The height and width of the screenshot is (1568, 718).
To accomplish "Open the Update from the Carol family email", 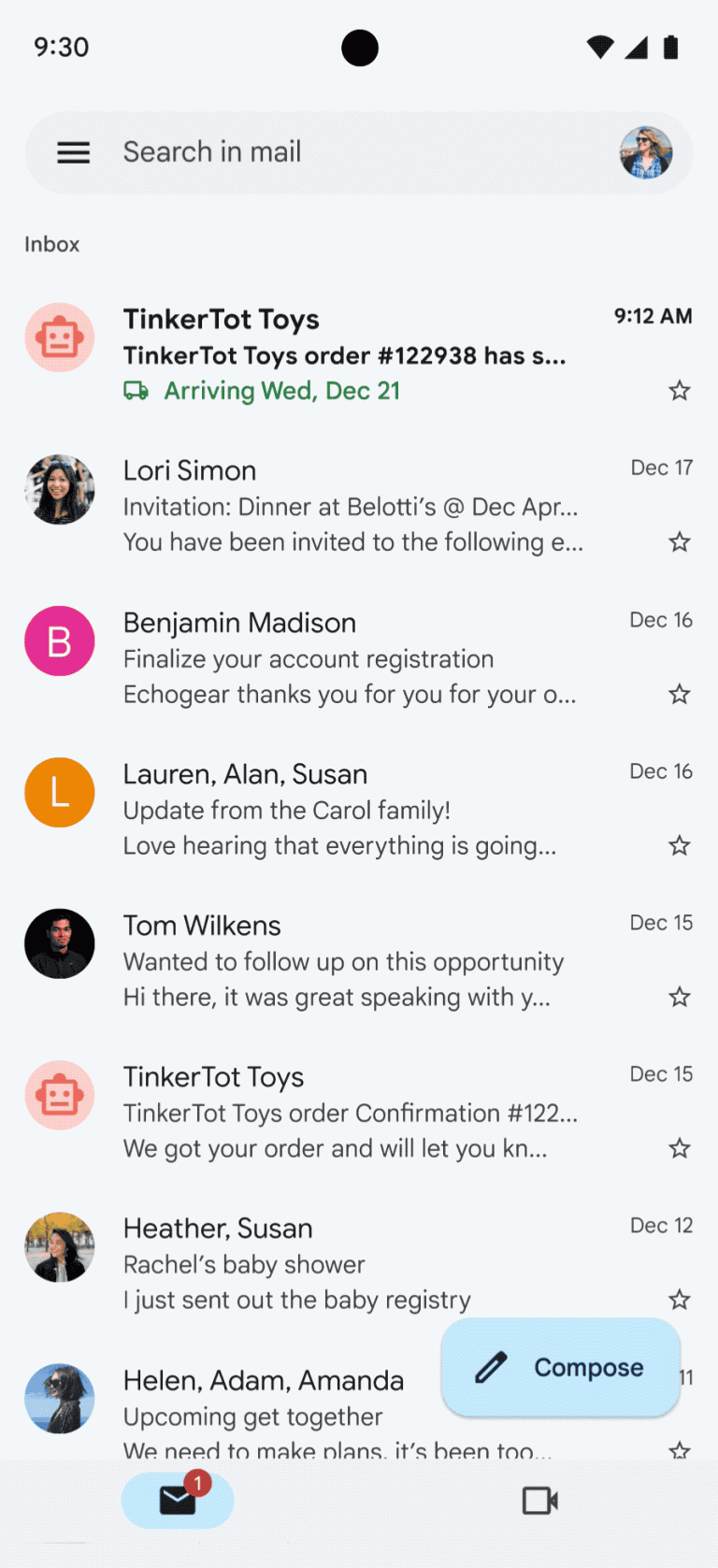I will 346,810.
